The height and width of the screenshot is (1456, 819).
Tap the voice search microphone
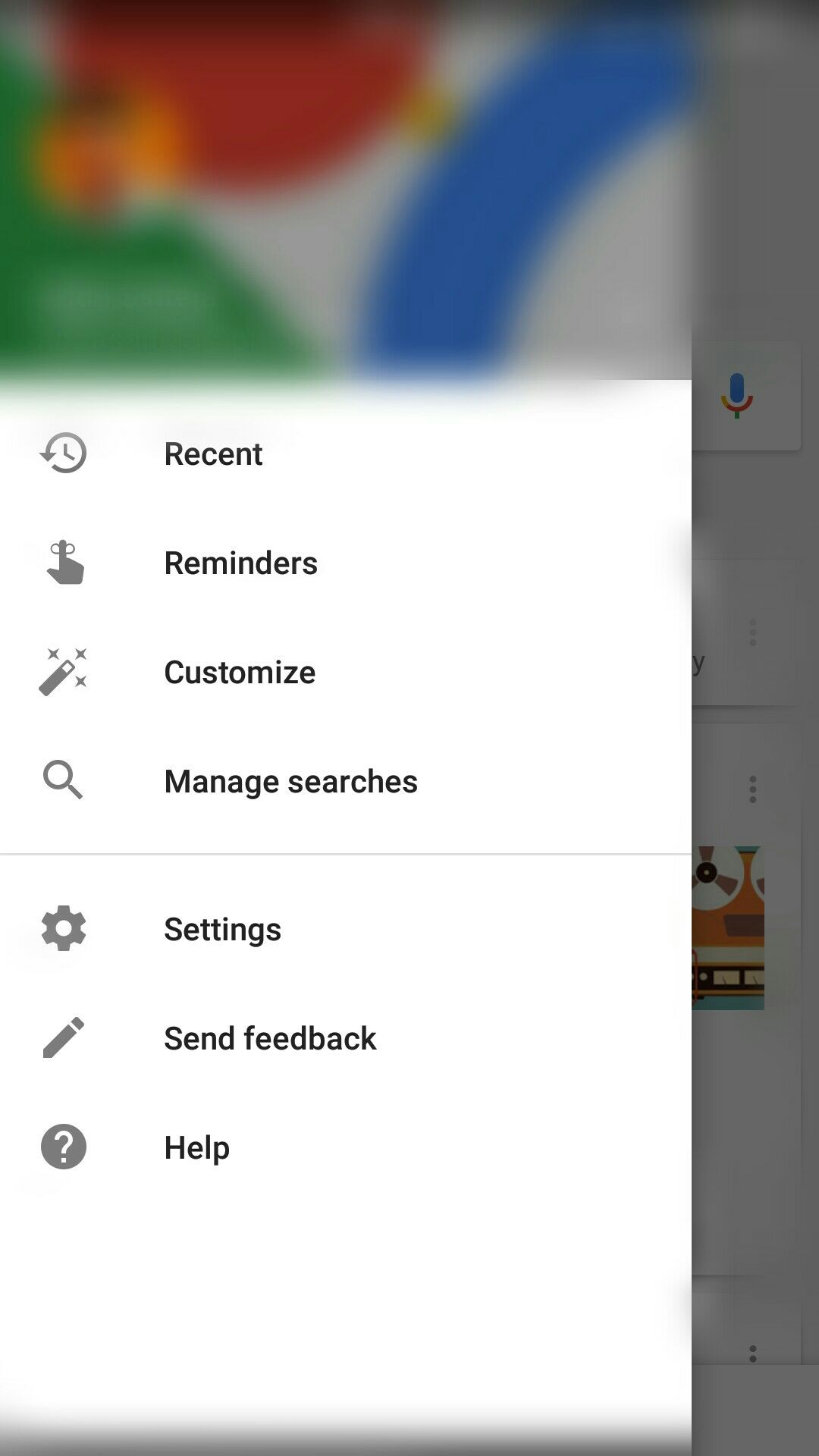tap(736, 397)
